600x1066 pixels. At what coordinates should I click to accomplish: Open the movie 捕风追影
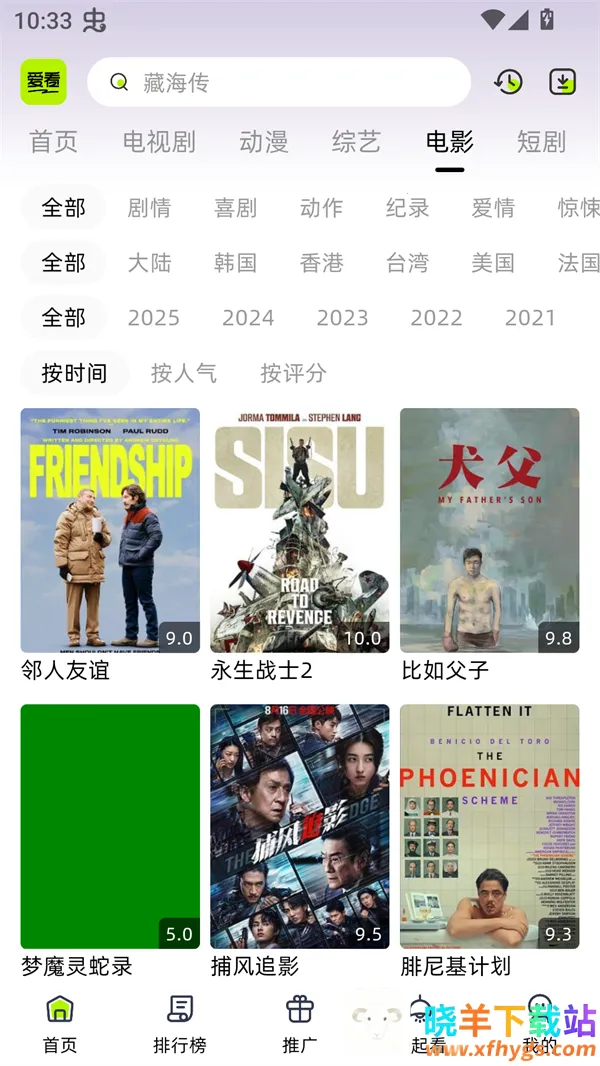click(x=300, y=827)
